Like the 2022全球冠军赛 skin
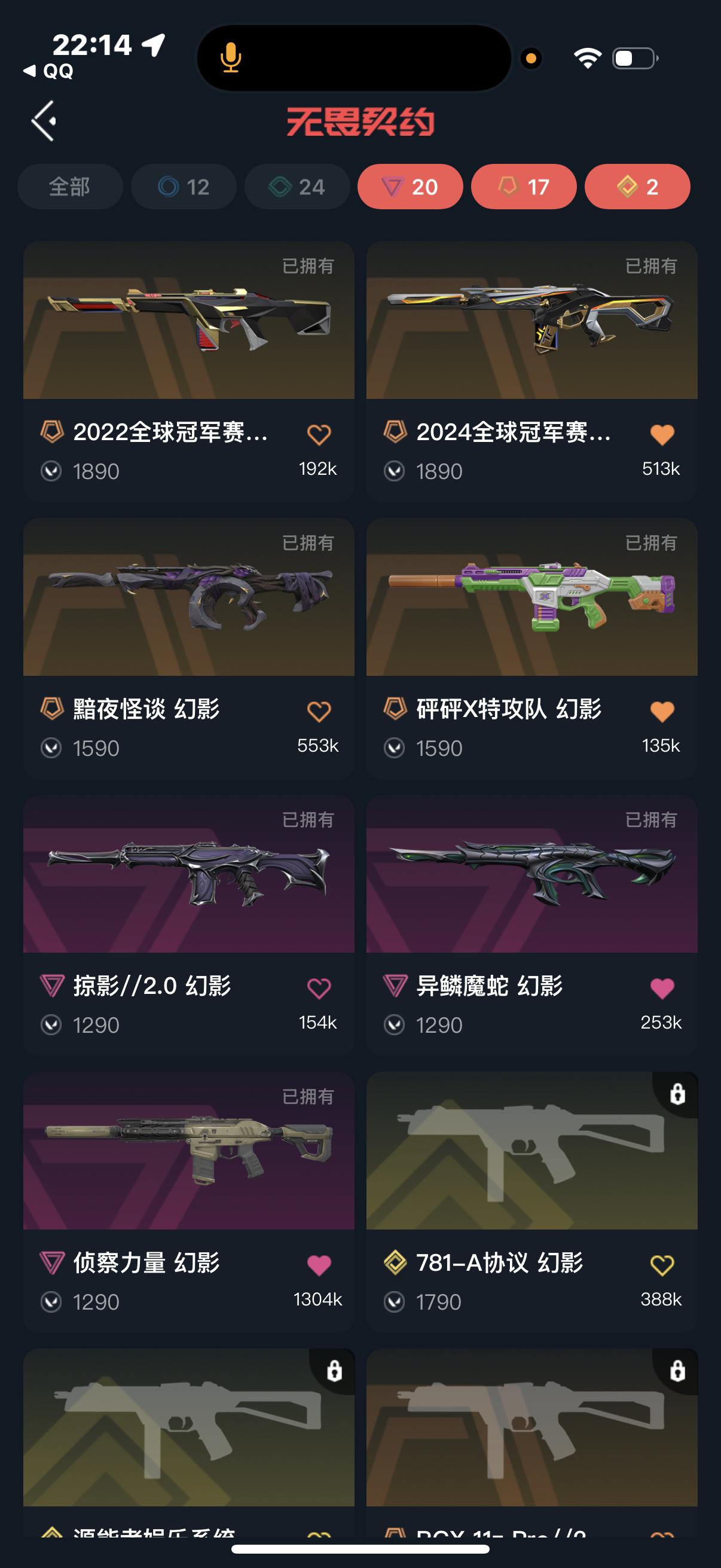Image resolution: width=721 pixels, height=1568 pixels. [319, 435]
